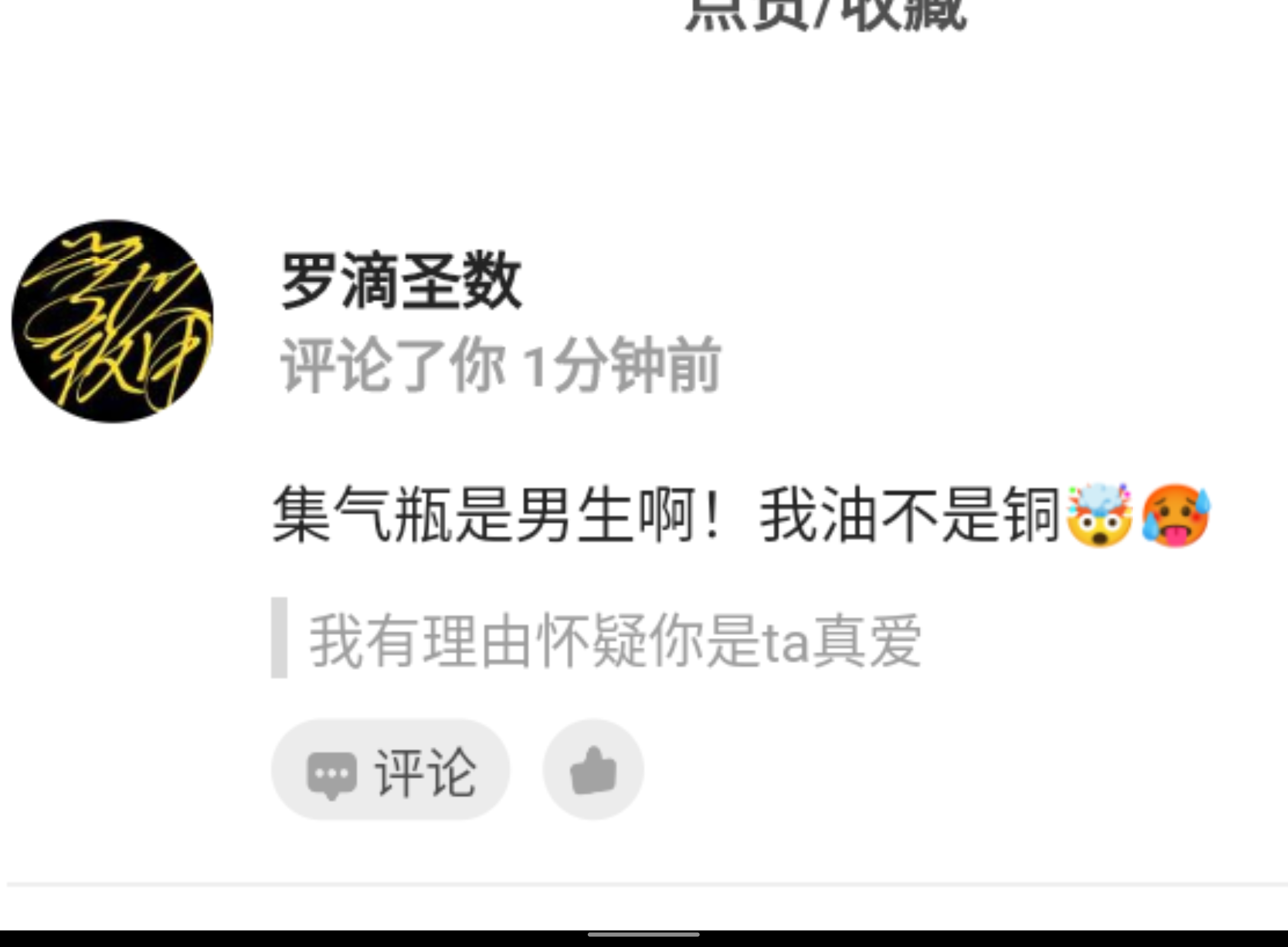The image size is (1288, 947).
Task: Tap the 评论 reply button
Action: [x=391, y=770]
